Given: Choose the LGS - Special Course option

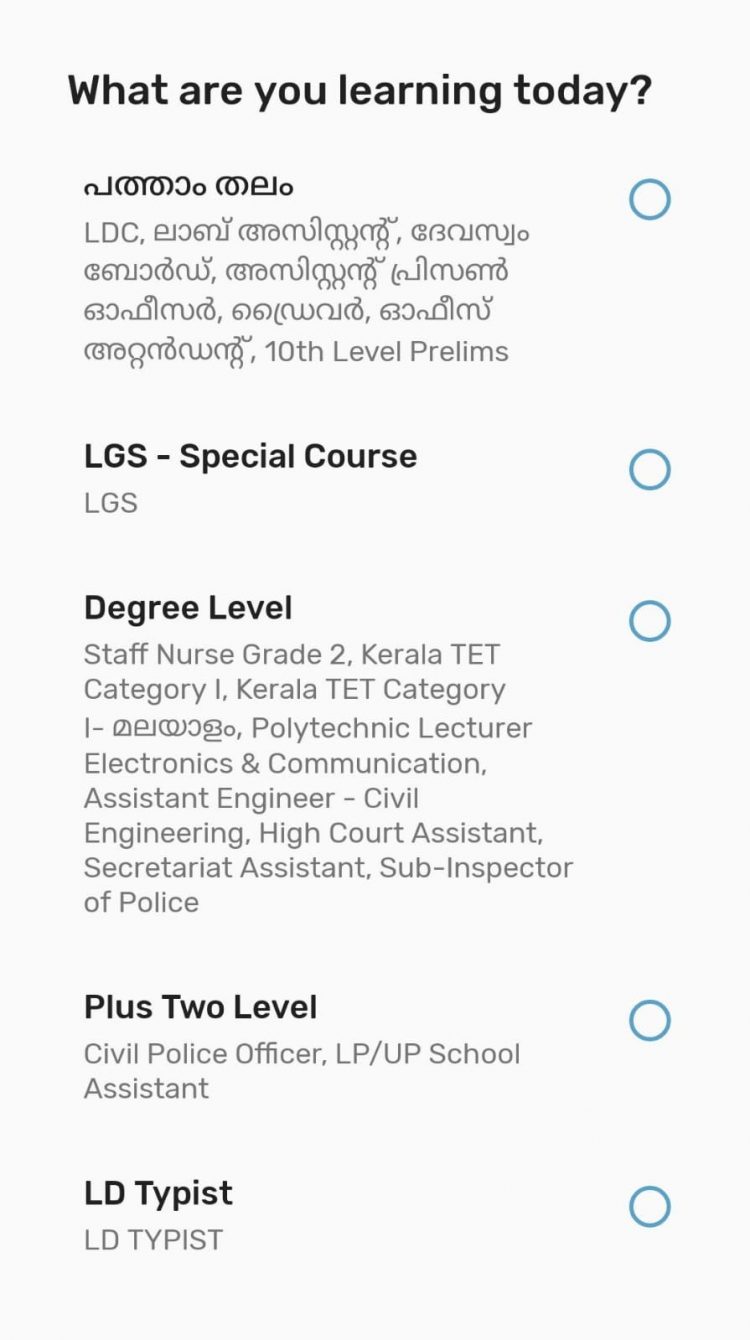Looking at the screenshot, I should tap(649, 470).
